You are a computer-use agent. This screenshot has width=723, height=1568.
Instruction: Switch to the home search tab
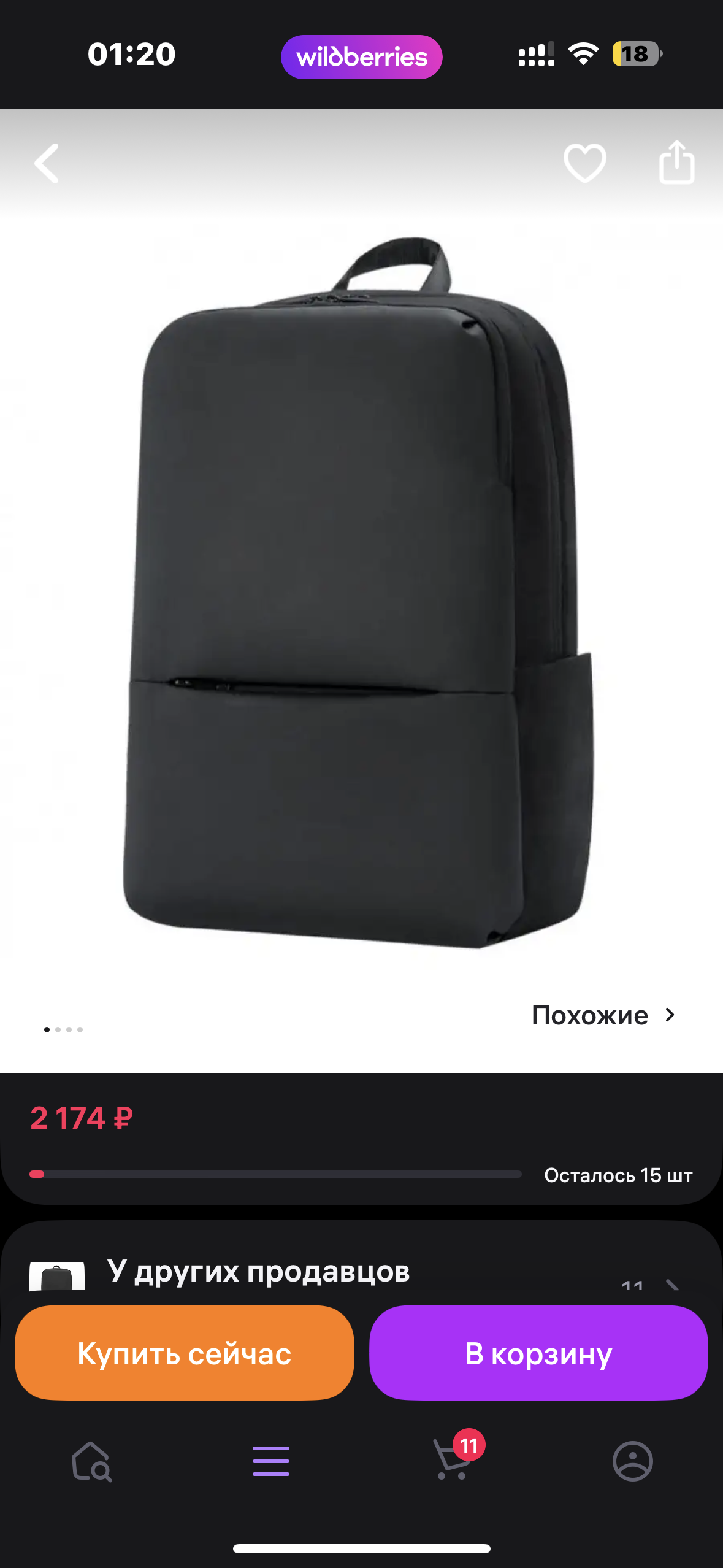(91, 1461)
